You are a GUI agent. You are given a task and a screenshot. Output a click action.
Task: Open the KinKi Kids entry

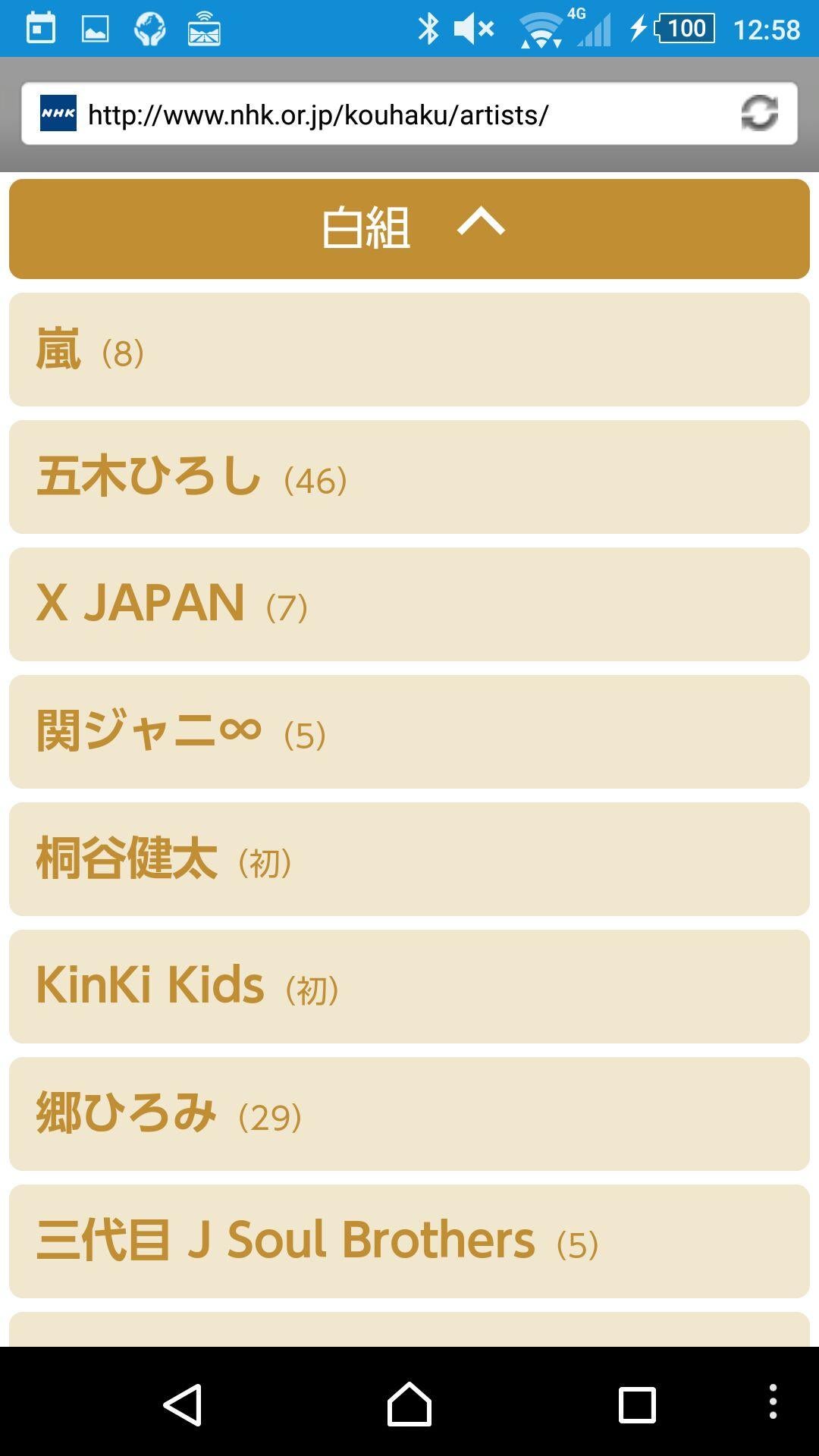pyautogui.click(x=409, y=987)
